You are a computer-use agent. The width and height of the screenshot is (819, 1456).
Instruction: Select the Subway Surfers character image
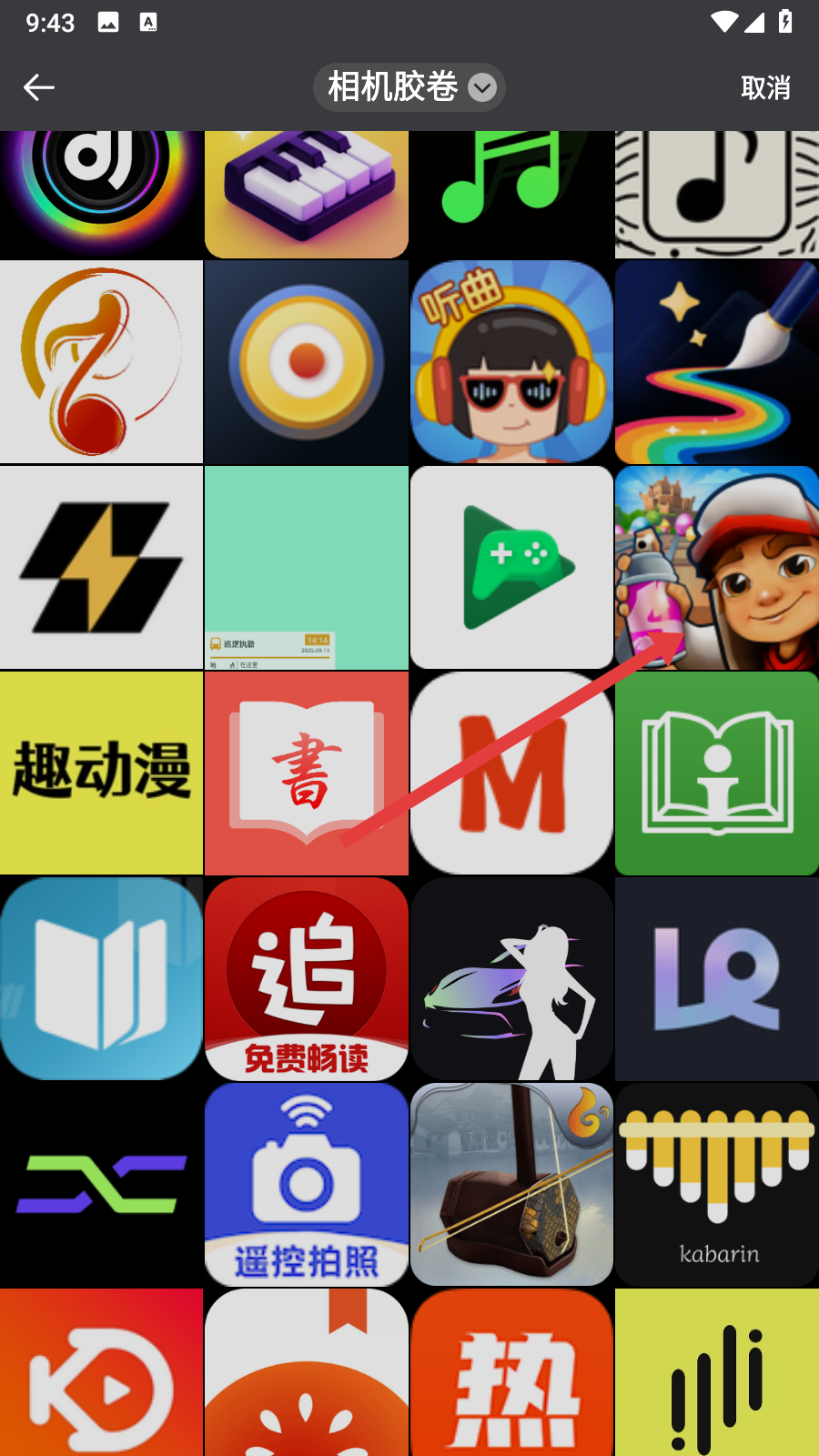716,568
